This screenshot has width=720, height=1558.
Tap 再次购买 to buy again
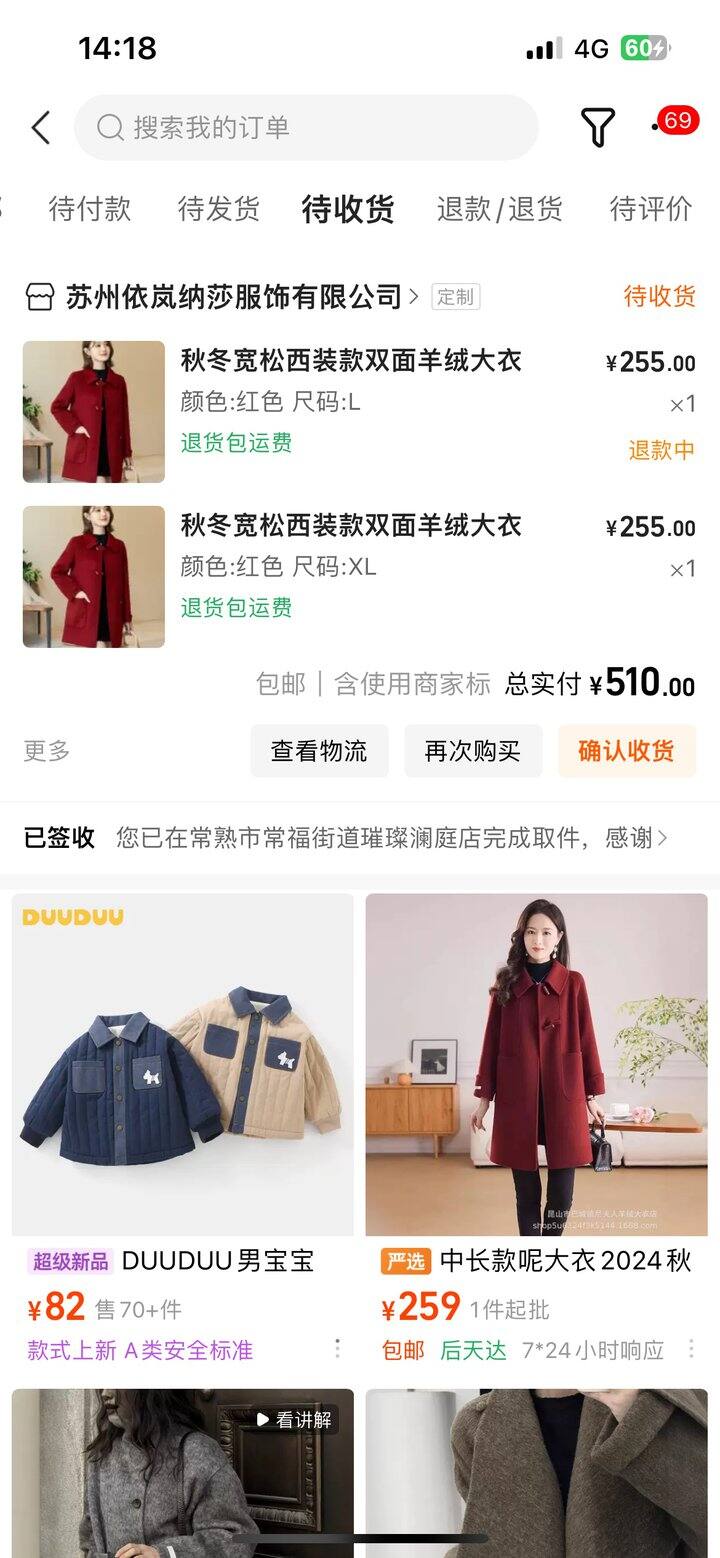click(x=473, y=751)
